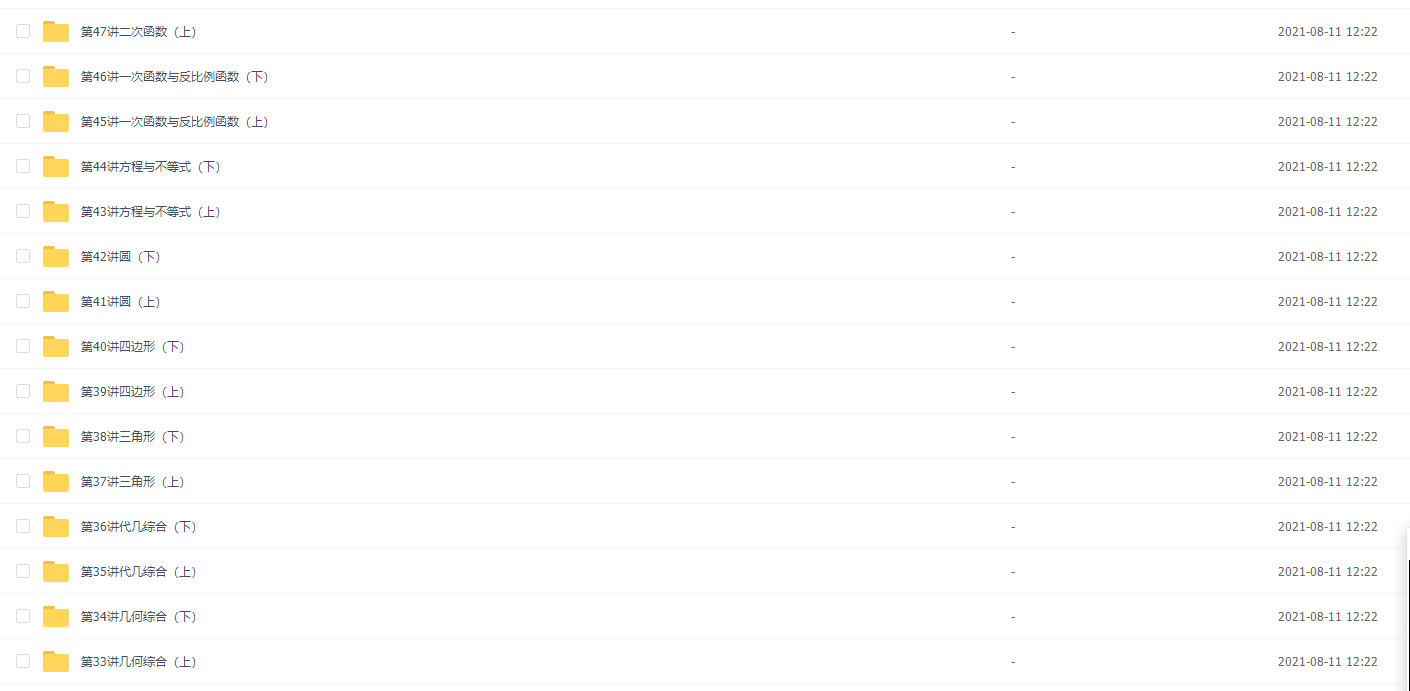Open folder 第45讲一次函数与反比例函数（上）
Image resolution: width=1410 pixels, height=691 pixels.
pyautogui.click(x=174, y=122)
